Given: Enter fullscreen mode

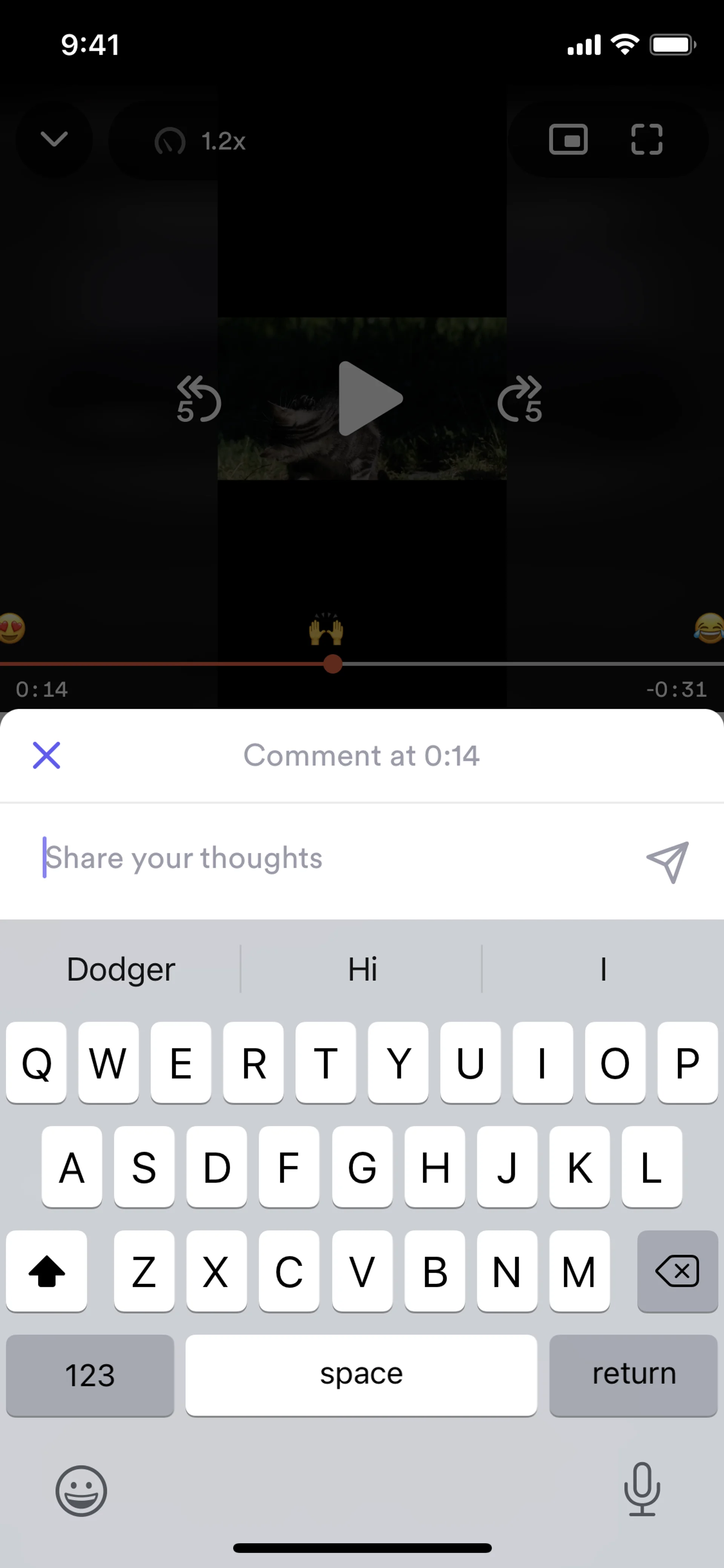Looking at the screenshot, I should click(646, 140).
